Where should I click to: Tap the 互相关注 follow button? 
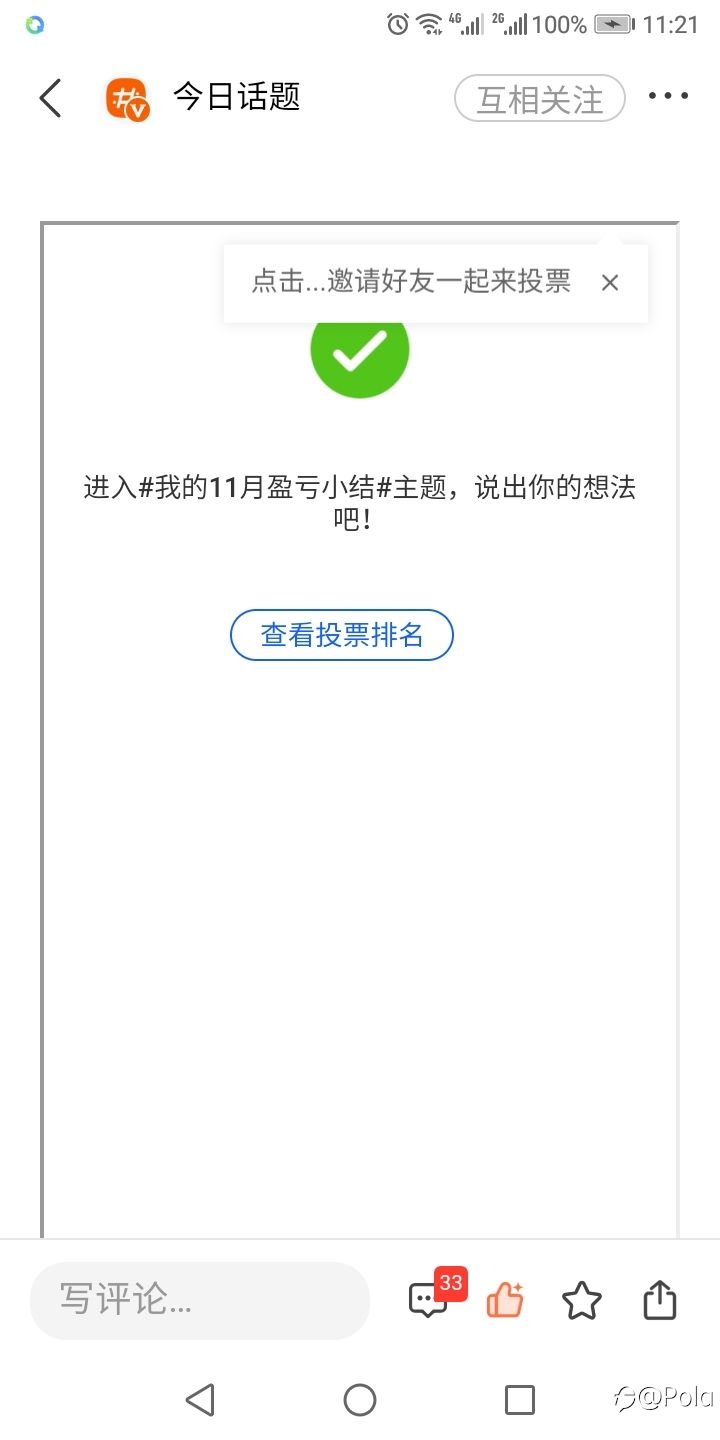[x=540, y=99]
